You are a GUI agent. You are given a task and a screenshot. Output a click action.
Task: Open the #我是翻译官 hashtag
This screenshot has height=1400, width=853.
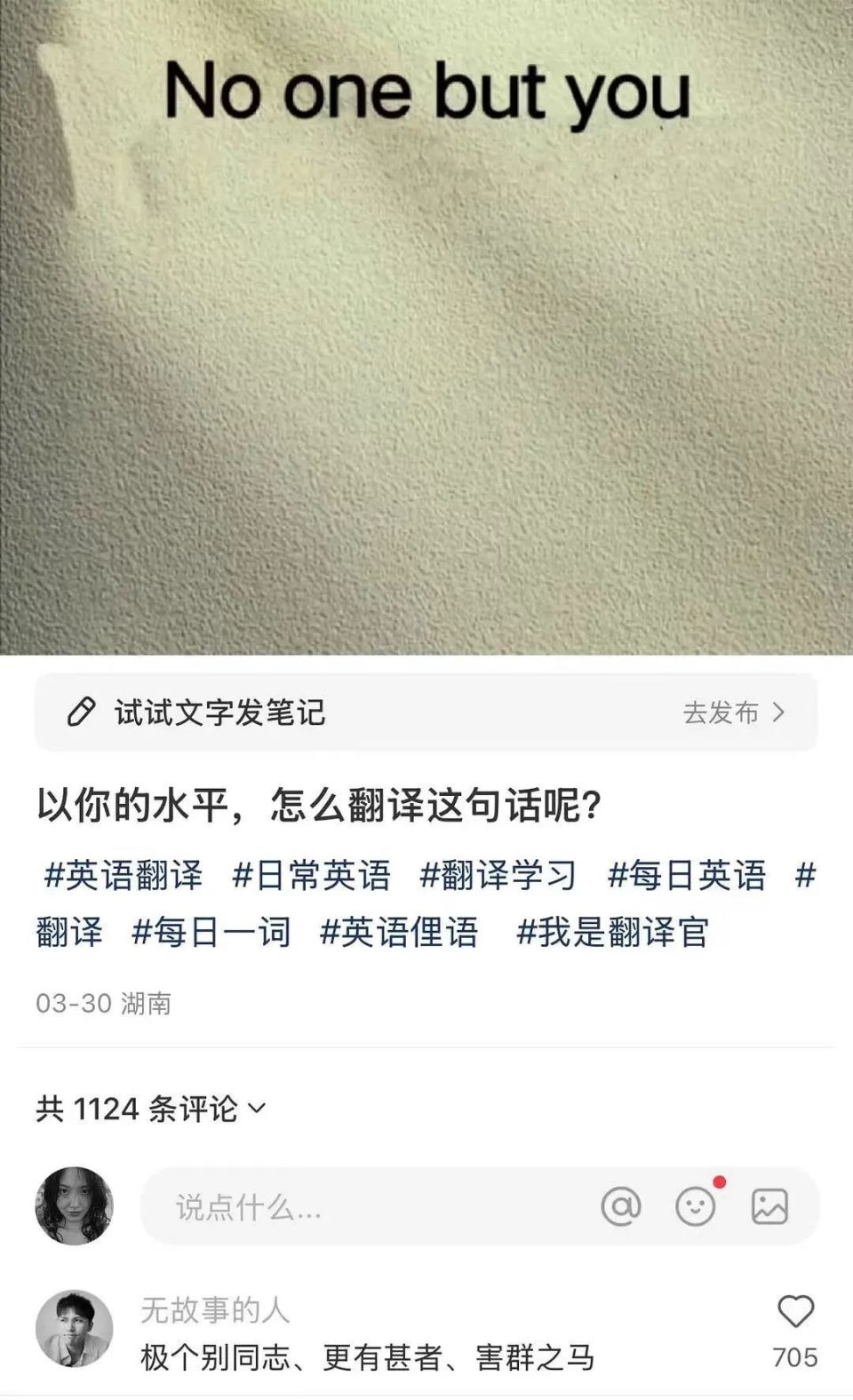613,933
